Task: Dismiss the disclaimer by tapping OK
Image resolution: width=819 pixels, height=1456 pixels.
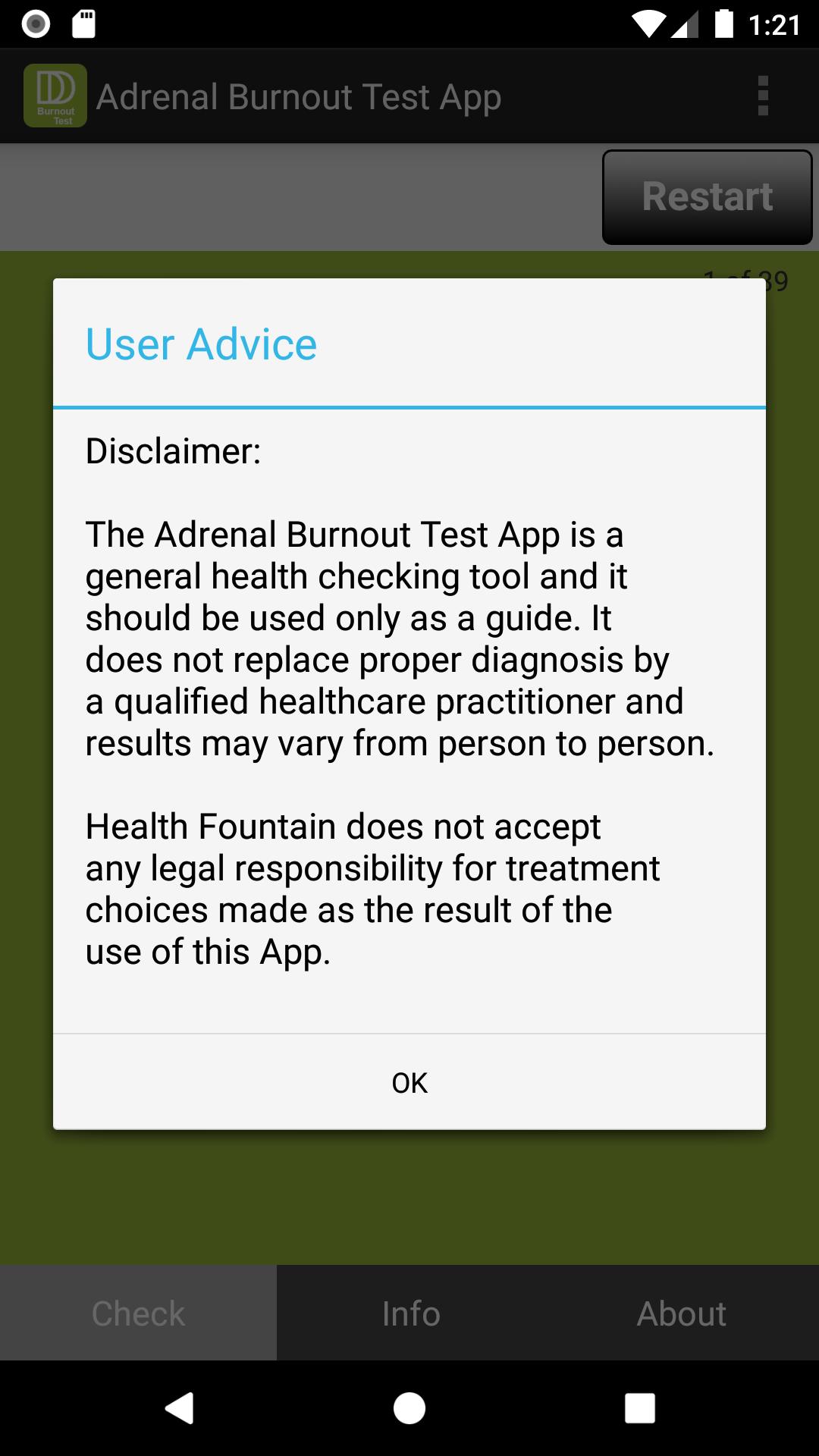Action: 409,1082
